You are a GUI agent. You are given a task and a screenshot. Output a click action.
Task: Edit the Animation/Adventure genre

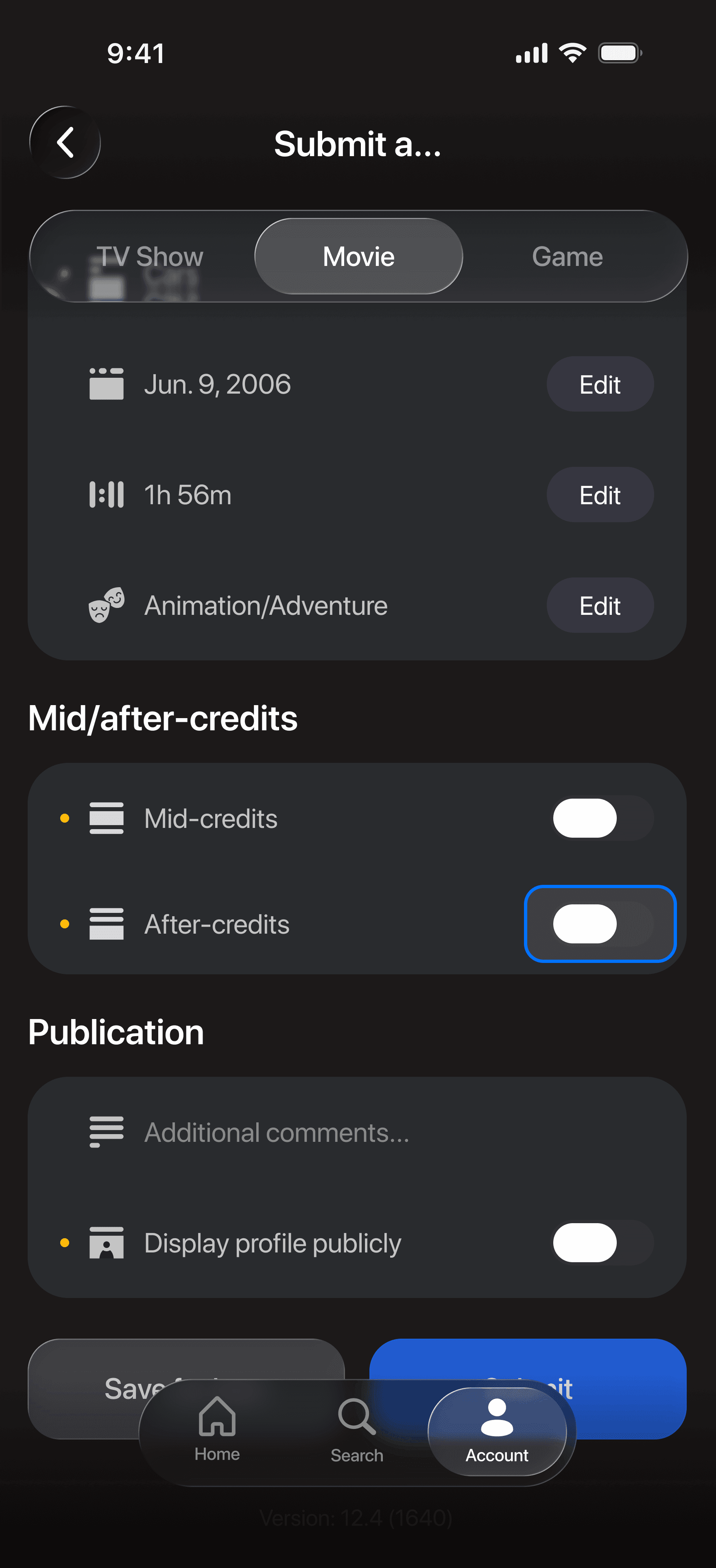[x=600, y=604]
